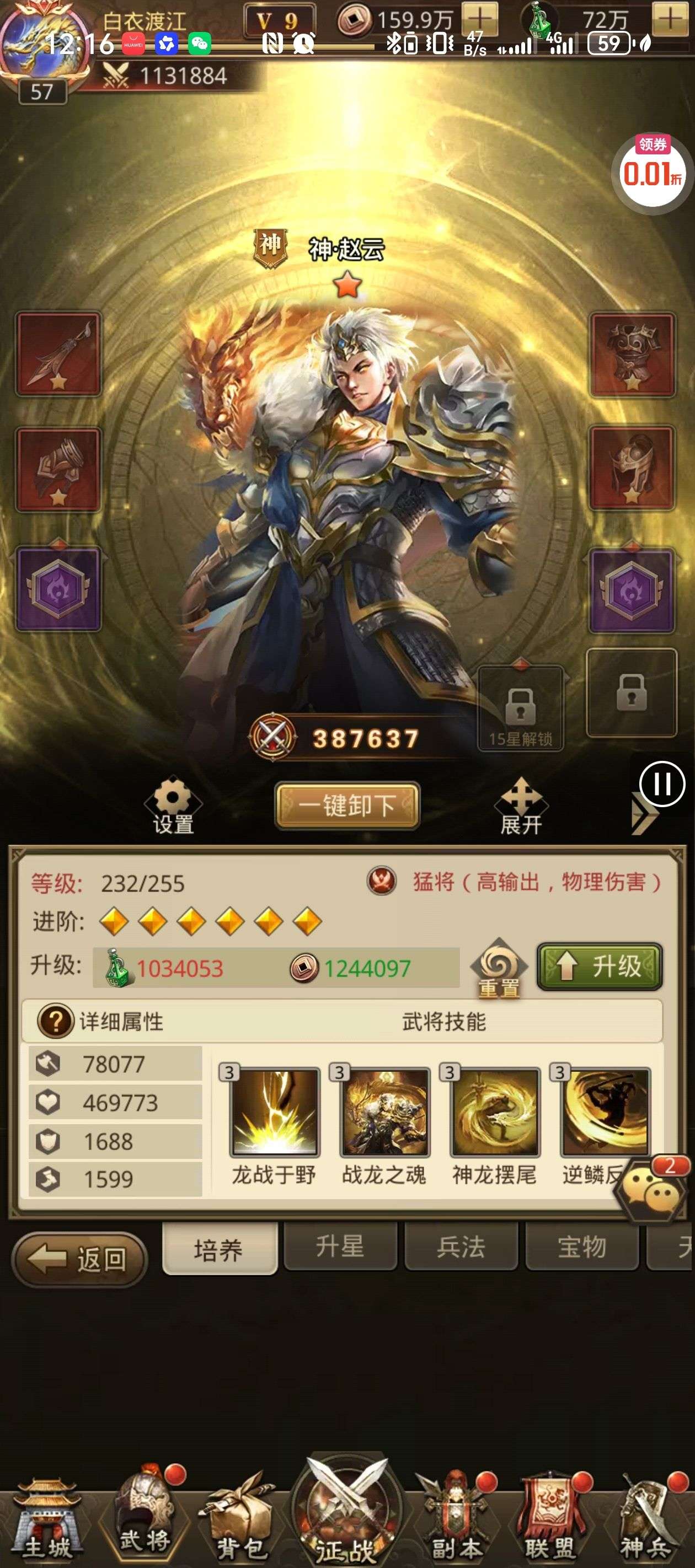Viewport: 695px width, 1568px height.
Task: Open the 主城 main city
Action: [47, 1521]
